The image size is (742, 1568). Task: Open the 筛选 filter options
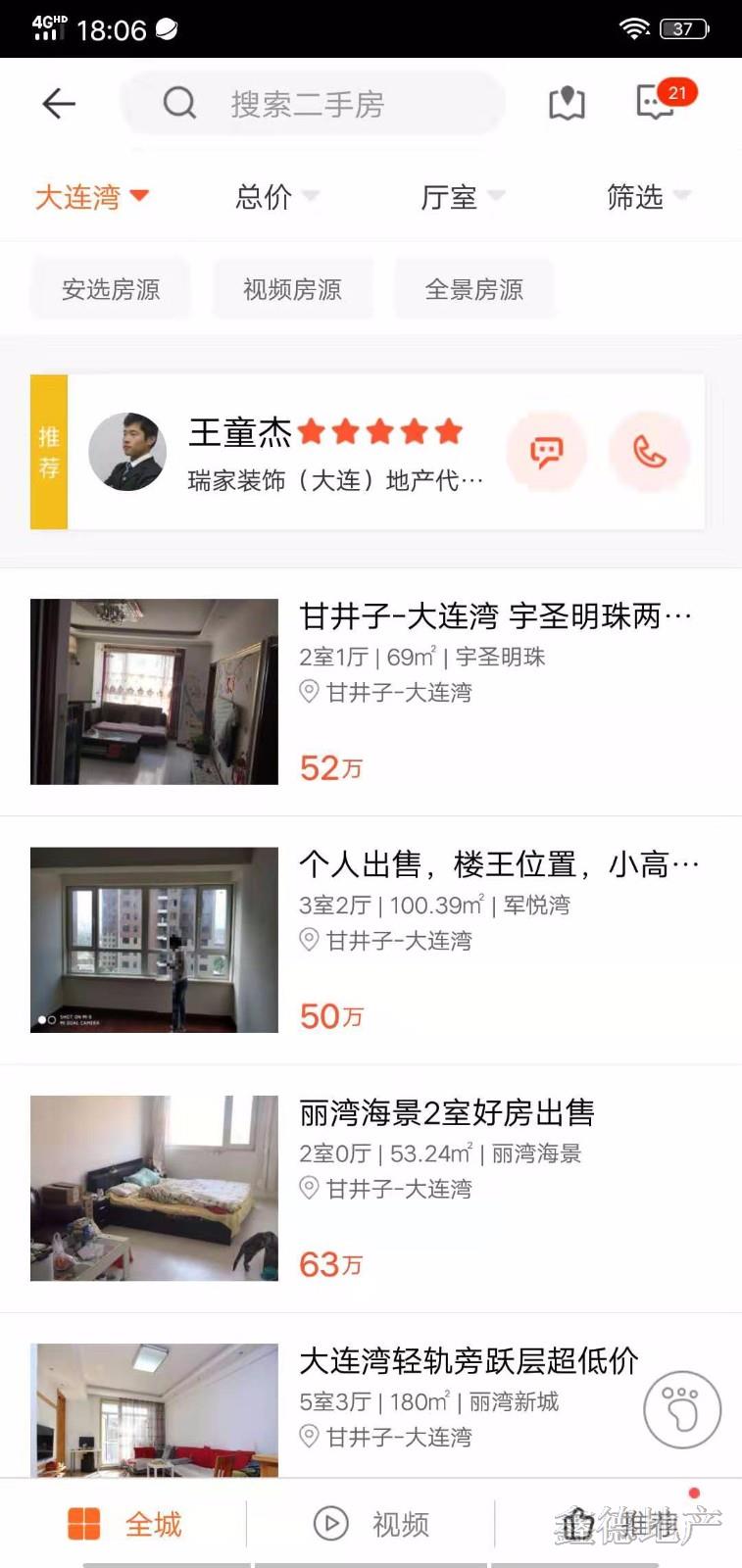point(648,197)
